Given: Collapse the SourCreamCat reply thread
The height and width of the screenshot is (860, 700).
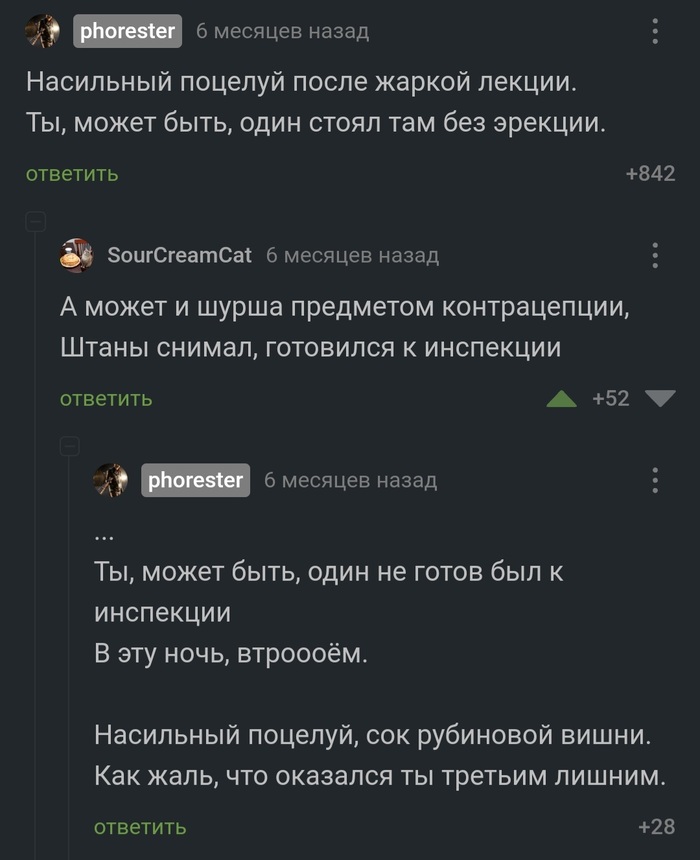Looking at the screenshot, I should 35,221.
